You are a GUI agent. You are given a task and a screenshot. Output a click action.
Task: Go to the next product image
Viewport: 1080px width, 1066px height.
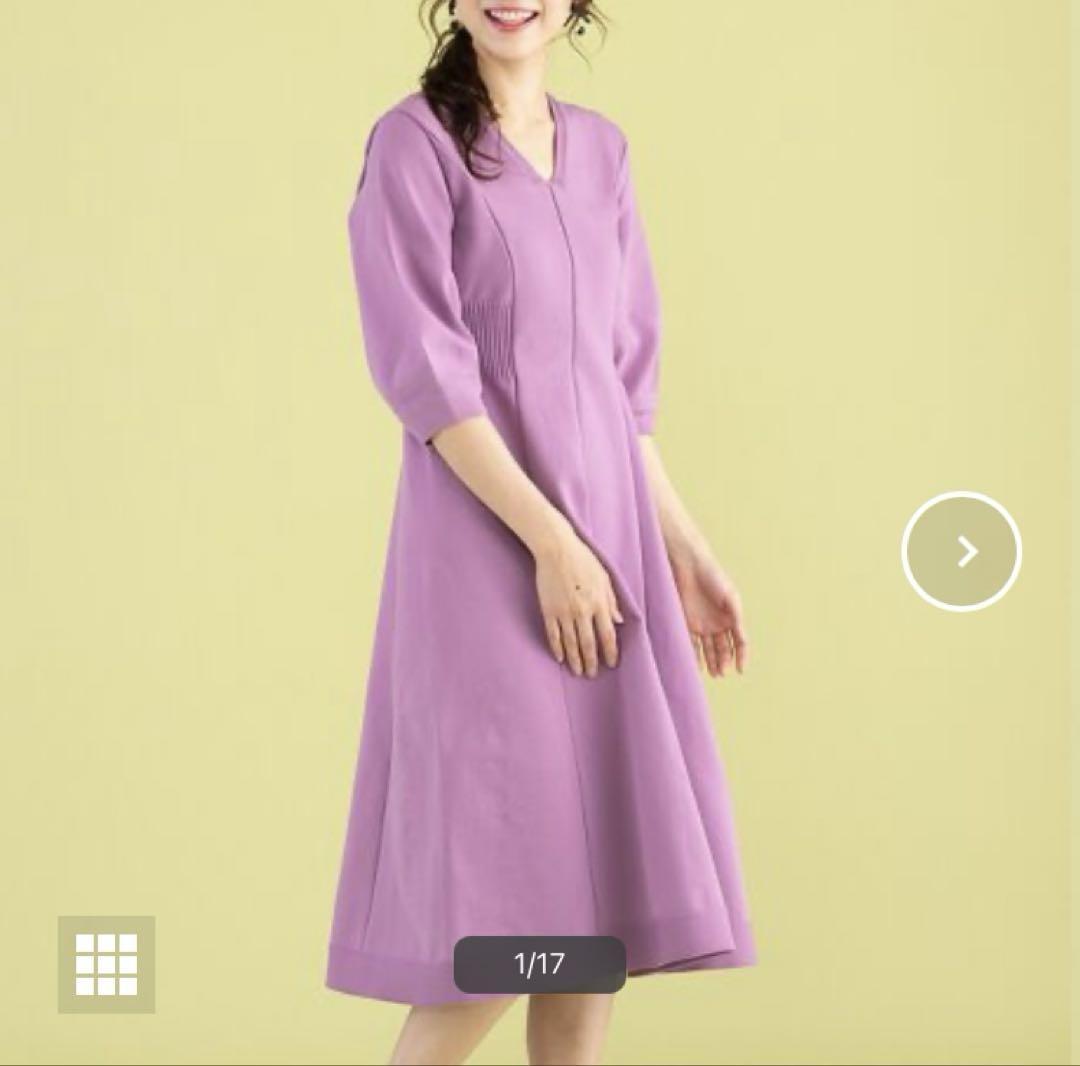click(961, 551)
